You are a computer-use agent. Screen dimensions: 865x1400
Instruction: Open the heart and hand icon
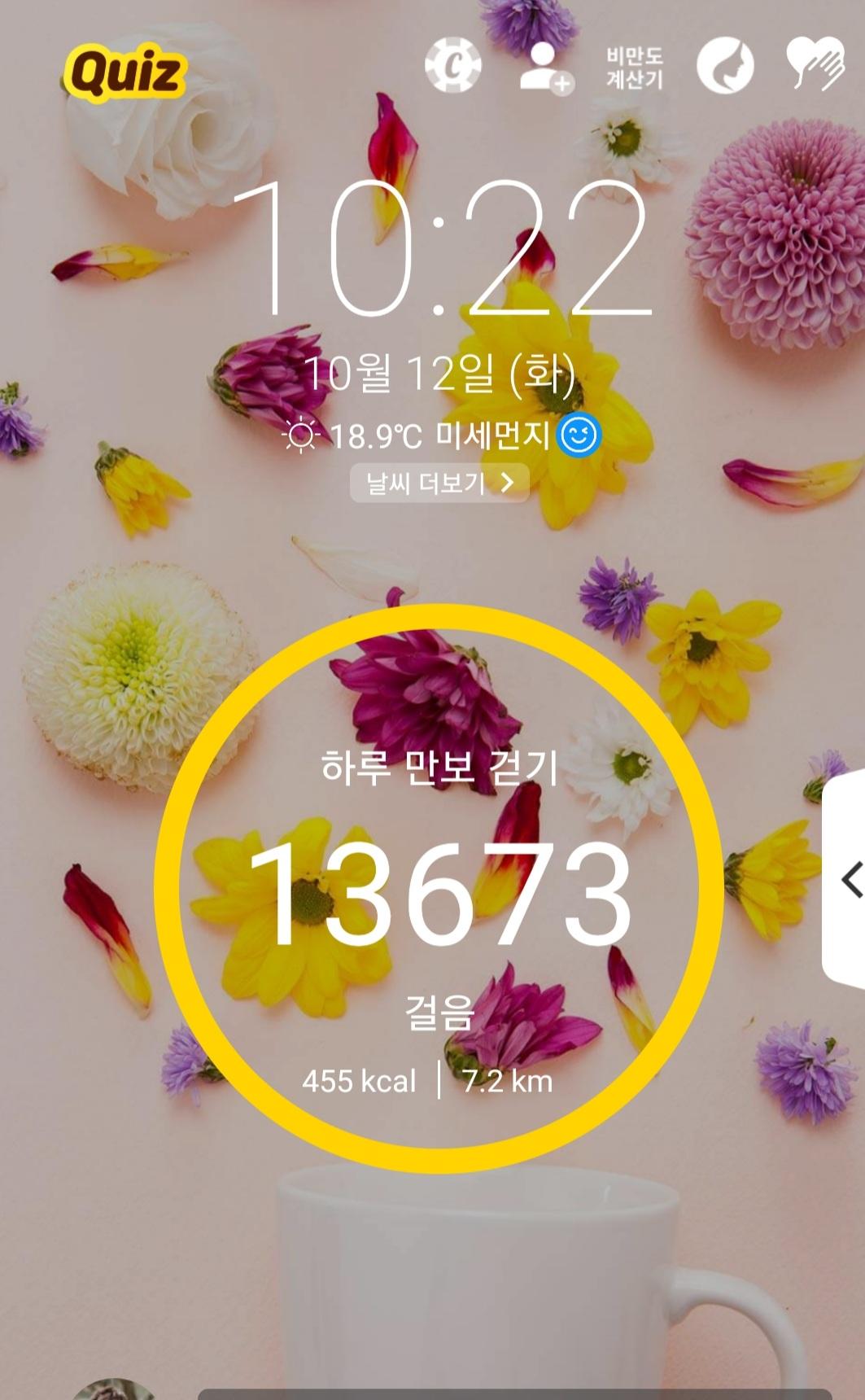point(815,65)
